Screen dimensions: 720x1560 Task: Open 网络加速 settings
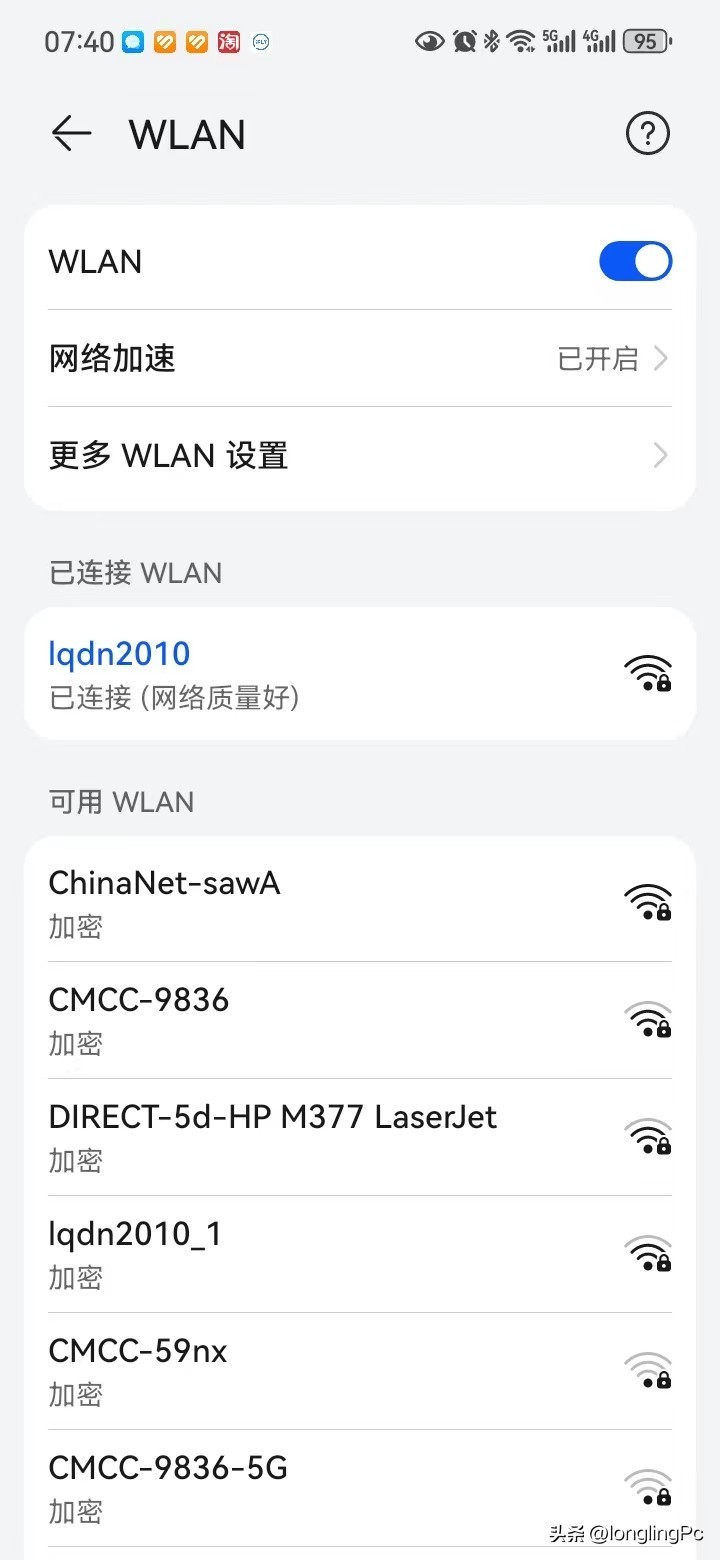click(360, 358)
